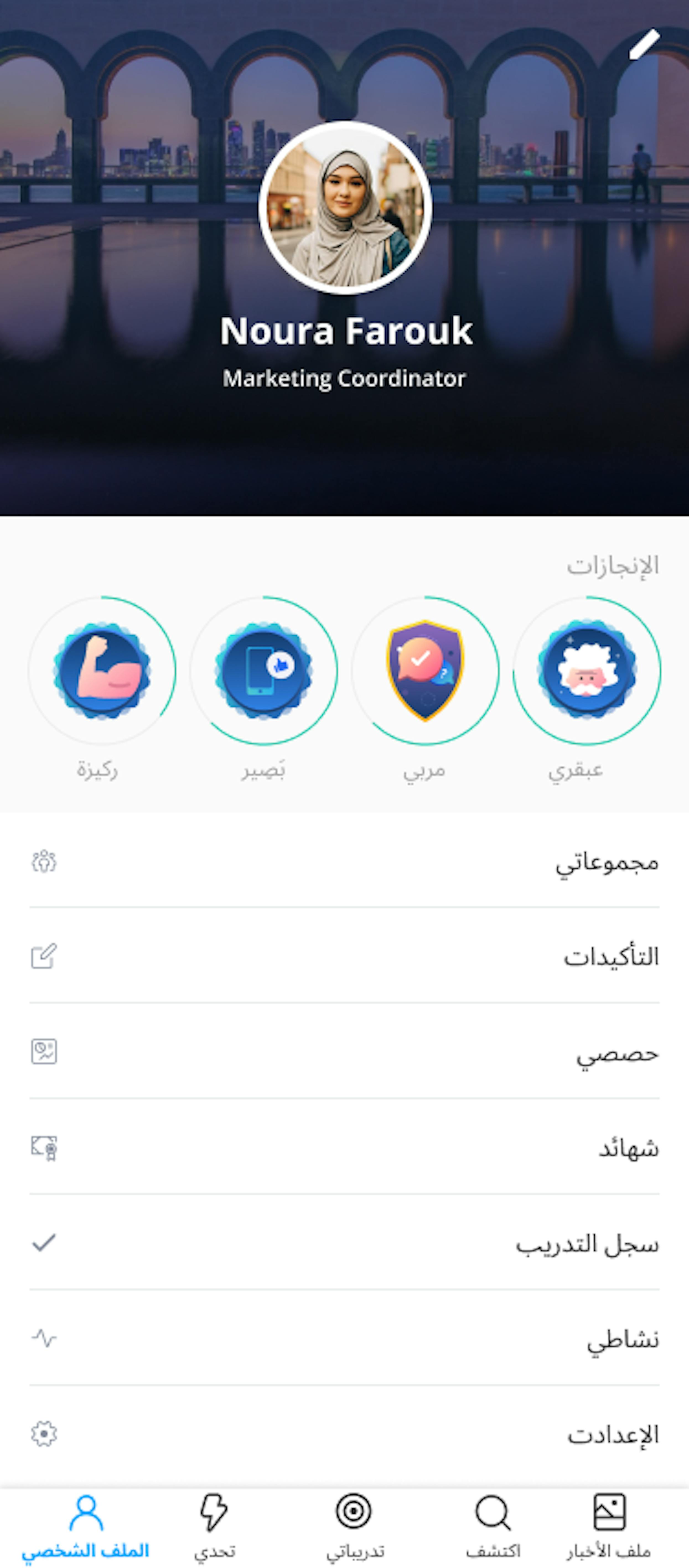Tap the edit pencil icon

click(x=643, y=45)
